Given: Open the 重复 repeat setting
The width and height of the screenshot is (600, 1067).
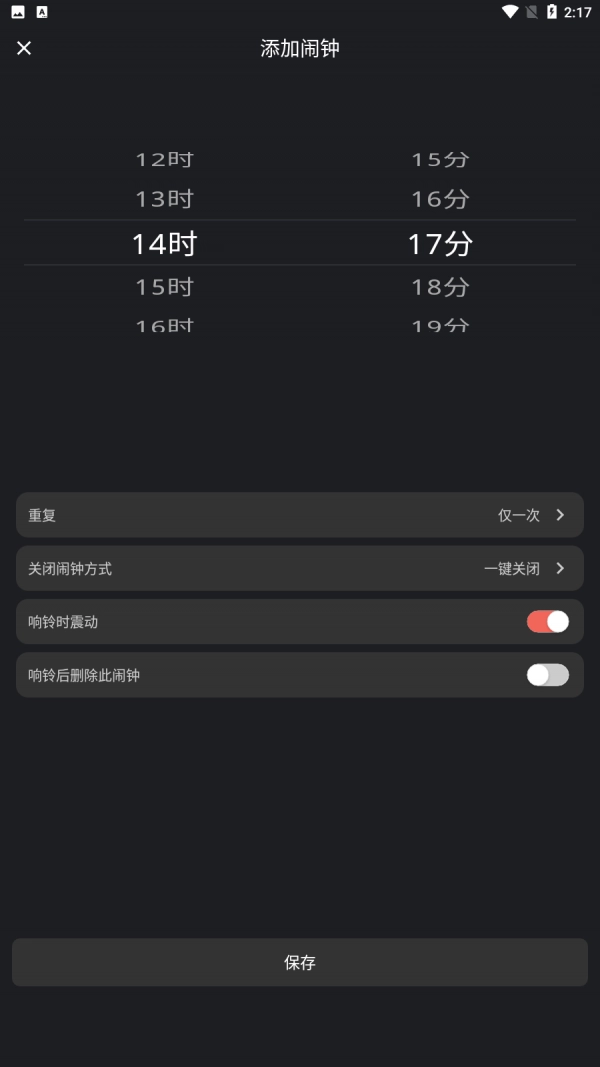Looking at the screenshot, I should point(300,515).
